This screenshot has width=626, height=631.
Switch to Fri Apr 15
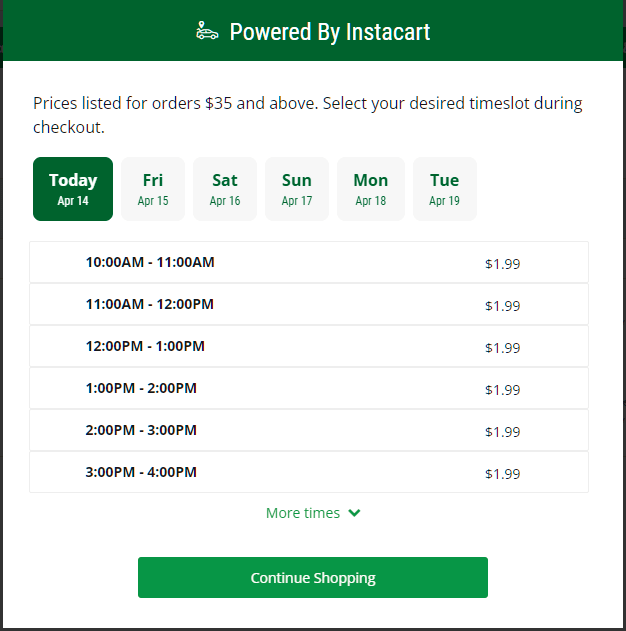(x=153, y=188)
